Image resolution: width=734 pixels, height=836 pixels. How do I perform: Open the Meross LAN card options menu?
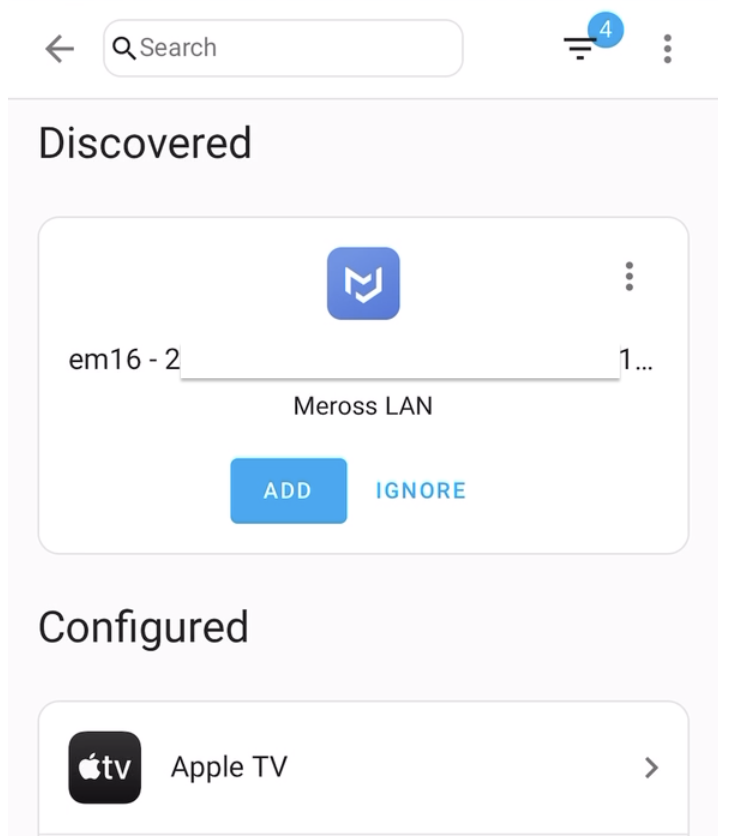[x=629, y=276]
